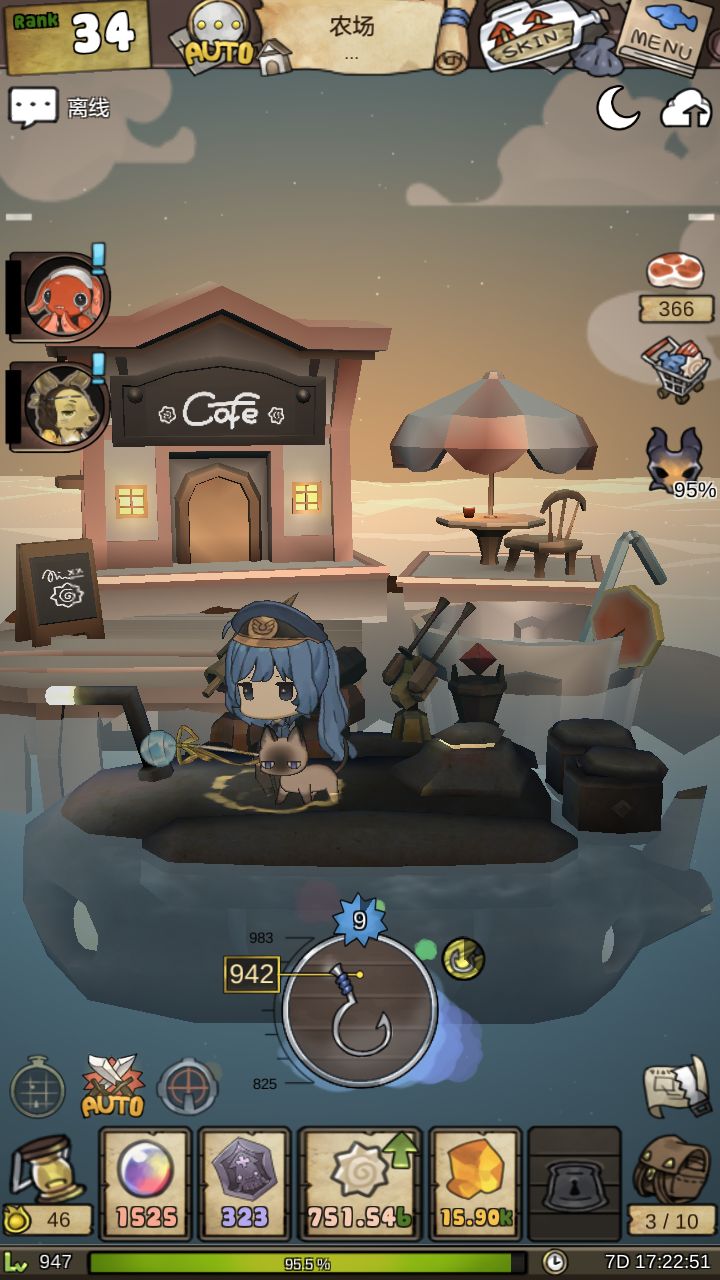Switch to night mode moon icon

click(x=618, y=108)
